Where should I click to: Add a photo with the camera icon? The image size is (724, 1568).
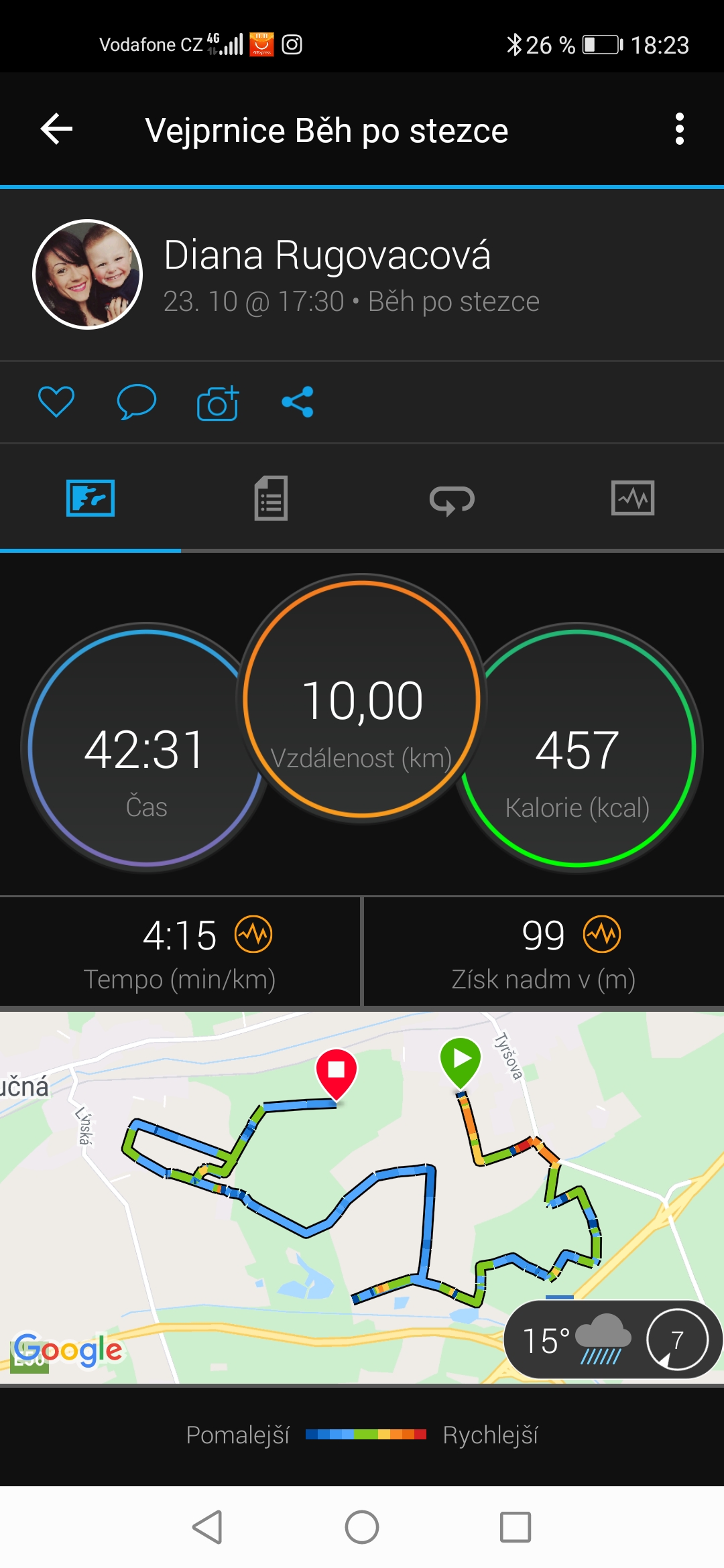pos(218,403)
